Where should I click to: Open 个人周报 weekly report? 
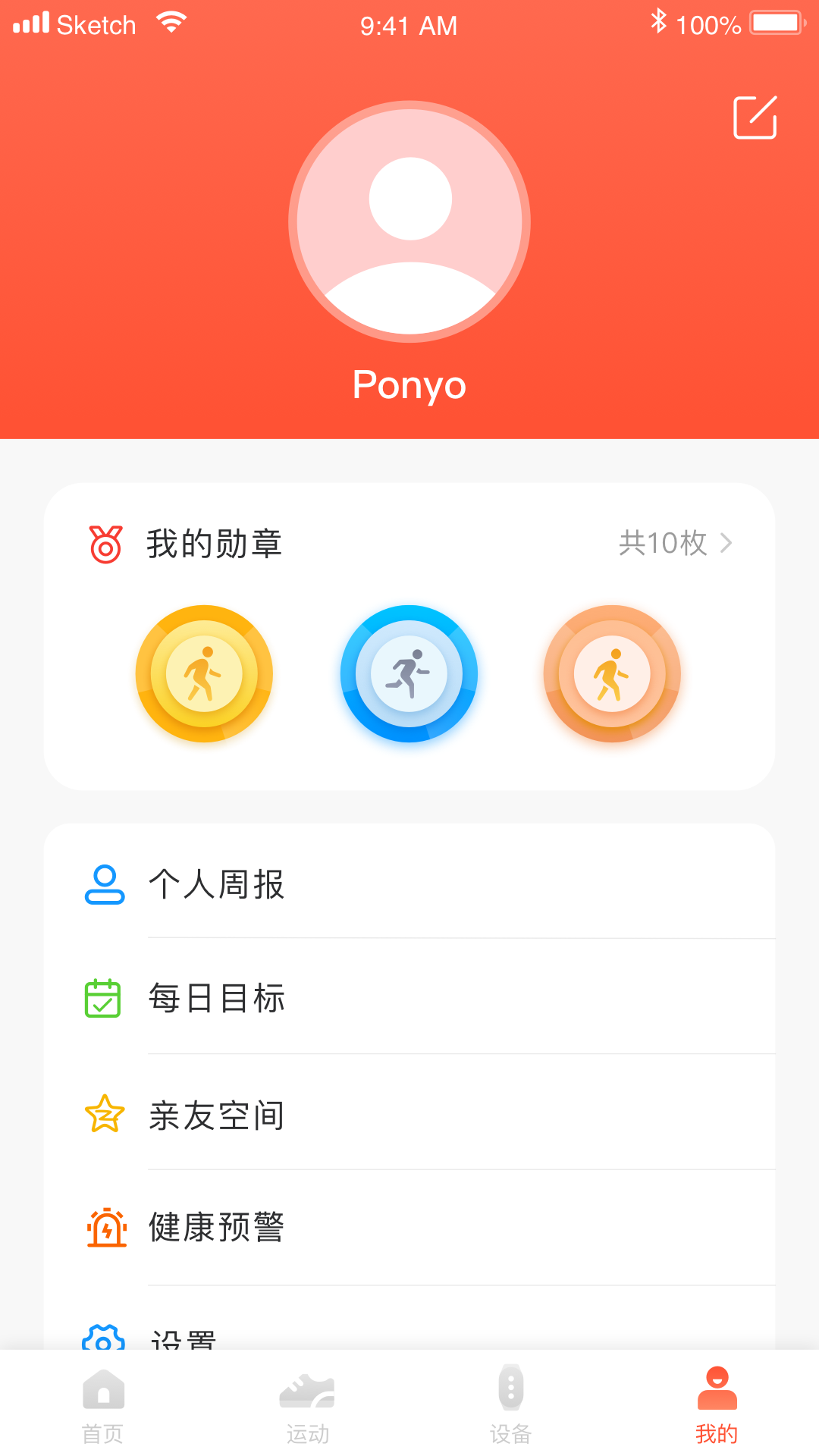tap(409, 884)
